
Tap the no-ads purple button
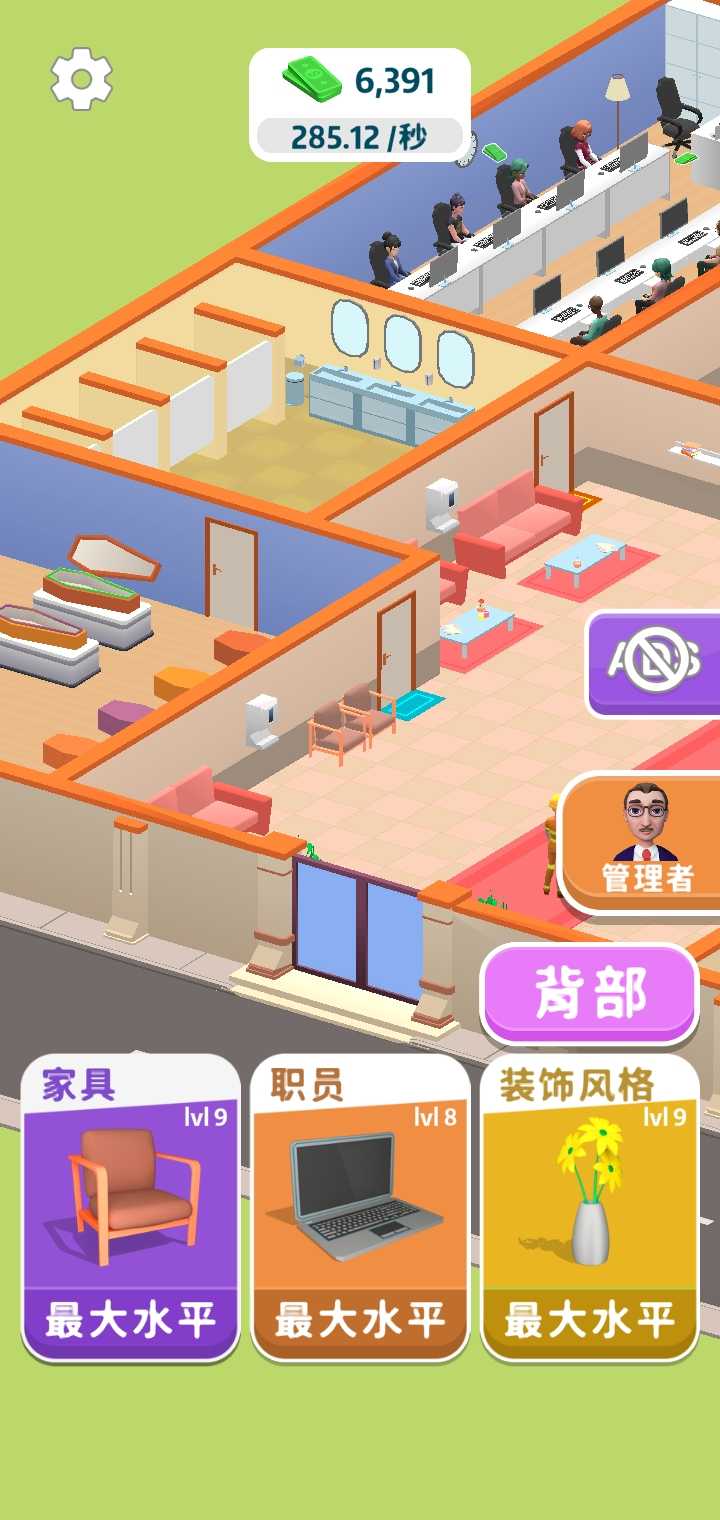tap(655, 663)
